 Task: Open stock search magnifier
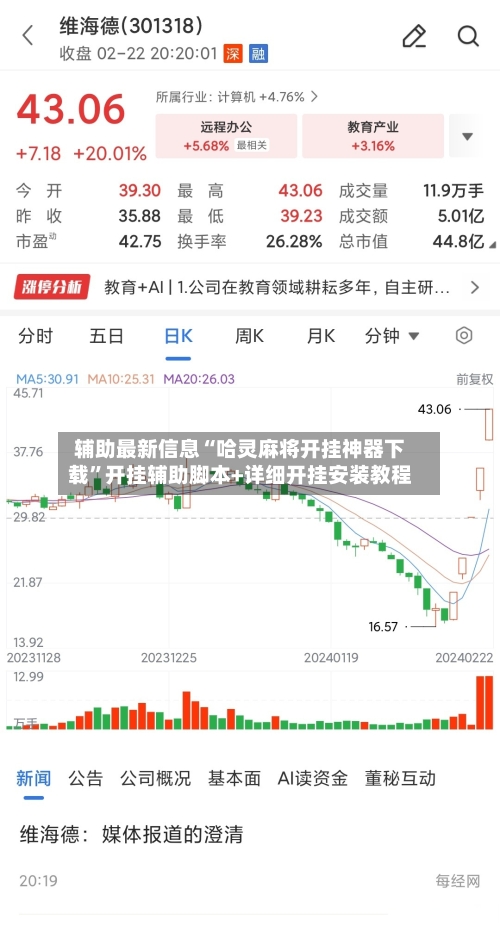pyautogui.click(x=467, y=35)
